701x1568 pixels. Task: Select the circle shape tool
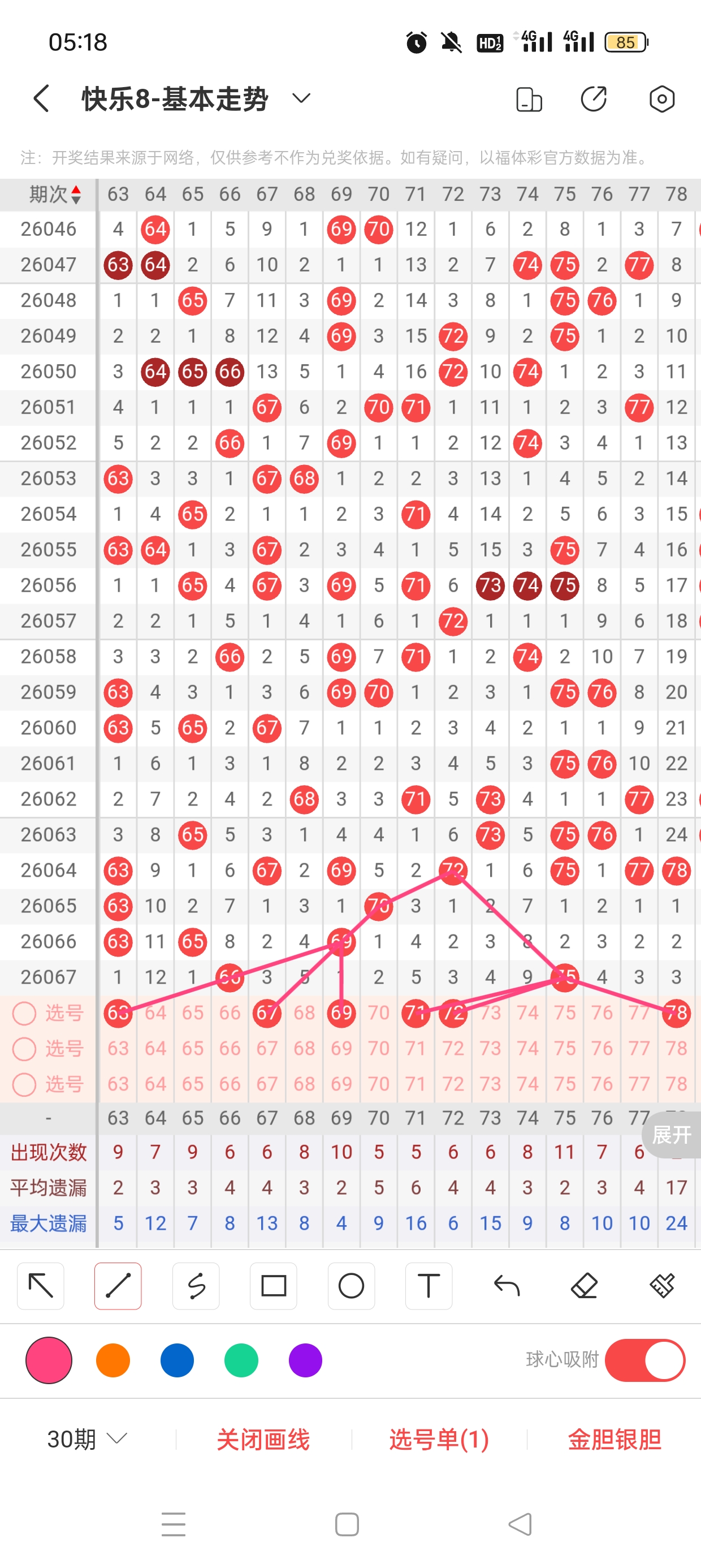(x=351, y=1286)
